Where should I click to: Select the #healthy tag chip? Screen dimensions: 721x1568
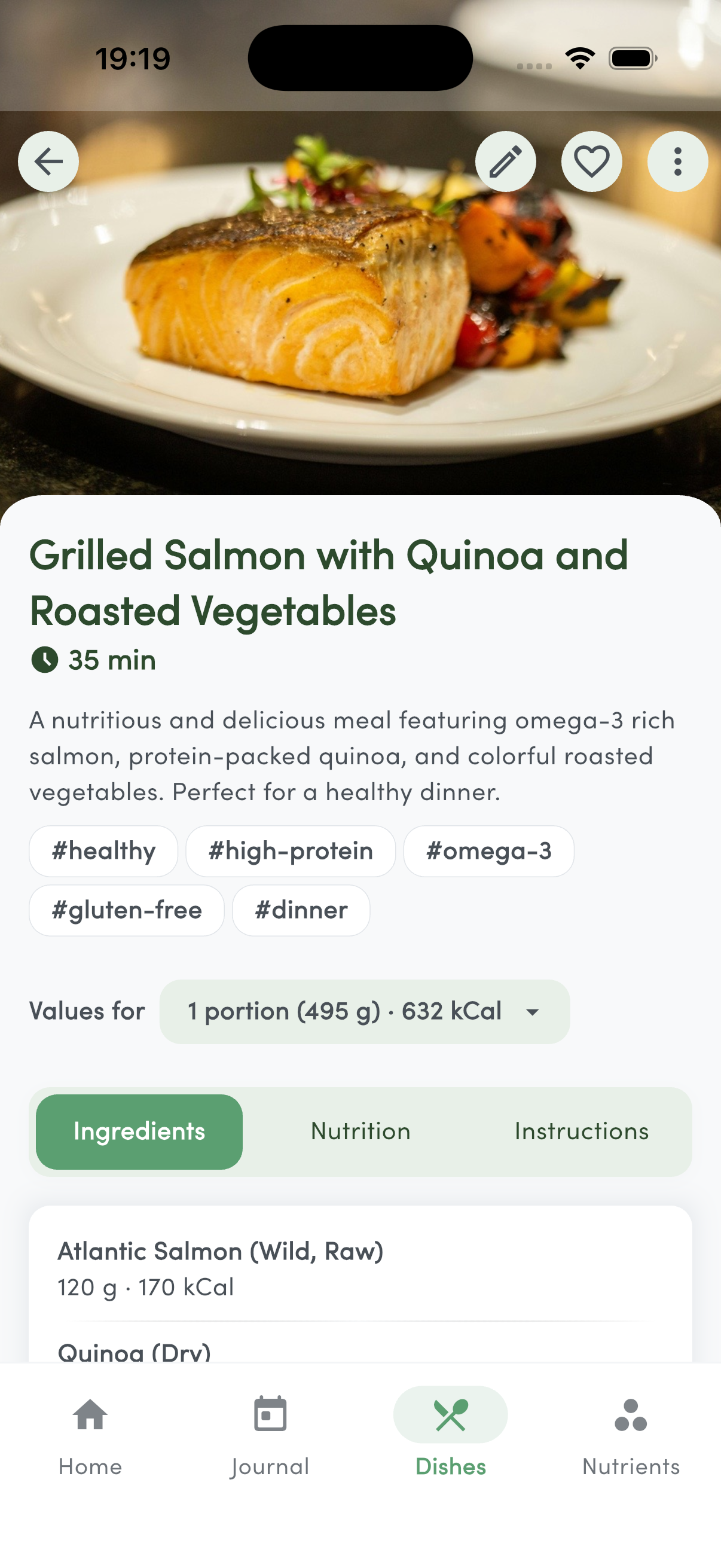[x=103, y=851]
